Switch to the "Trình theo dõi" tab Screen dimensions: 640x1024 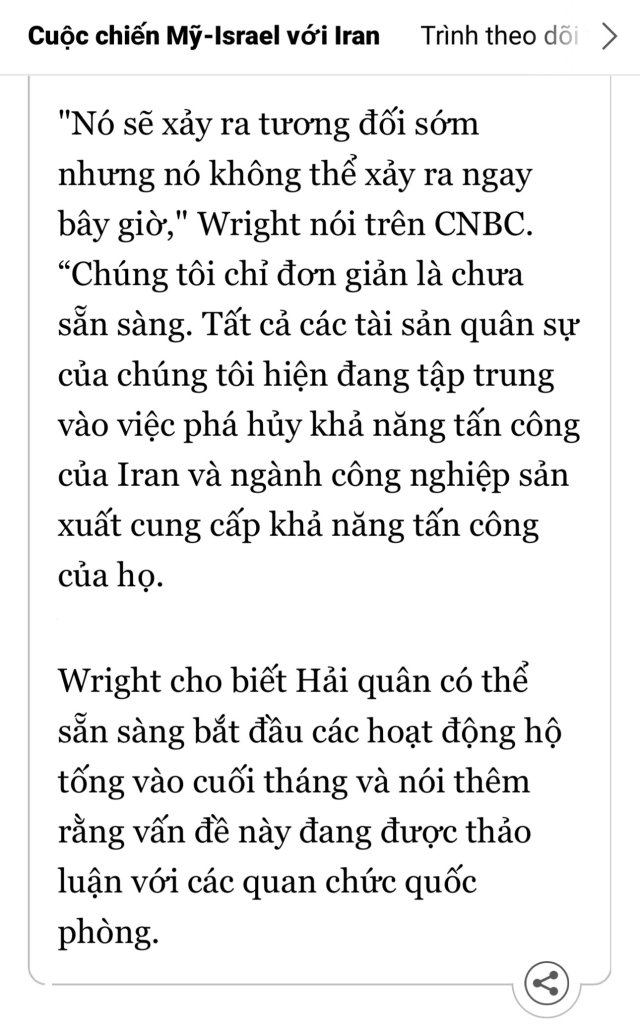(500, 38)
